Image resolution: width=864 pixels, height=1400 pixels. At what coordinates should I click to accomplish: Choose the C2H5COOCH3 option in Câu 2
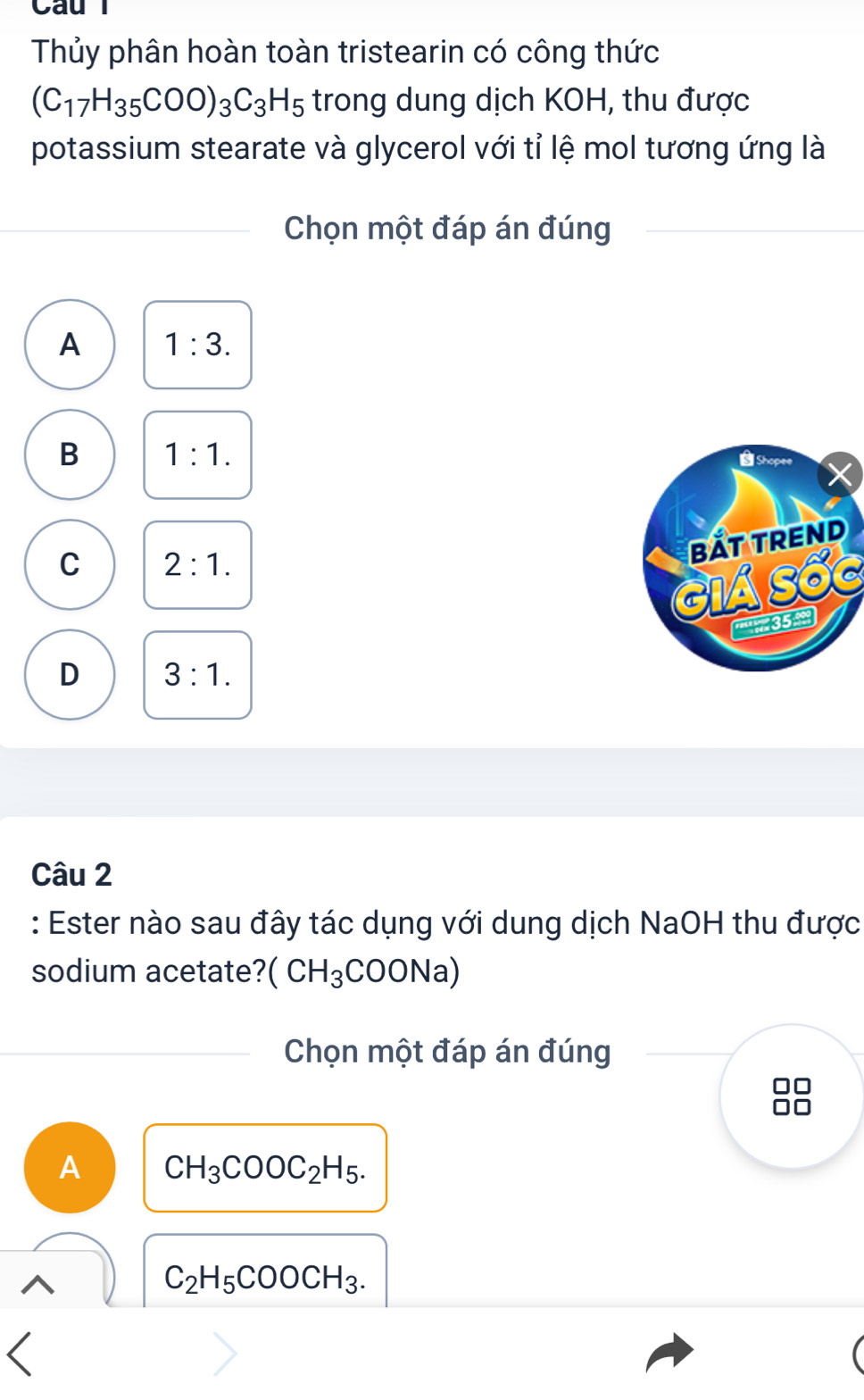(264, 1277)
